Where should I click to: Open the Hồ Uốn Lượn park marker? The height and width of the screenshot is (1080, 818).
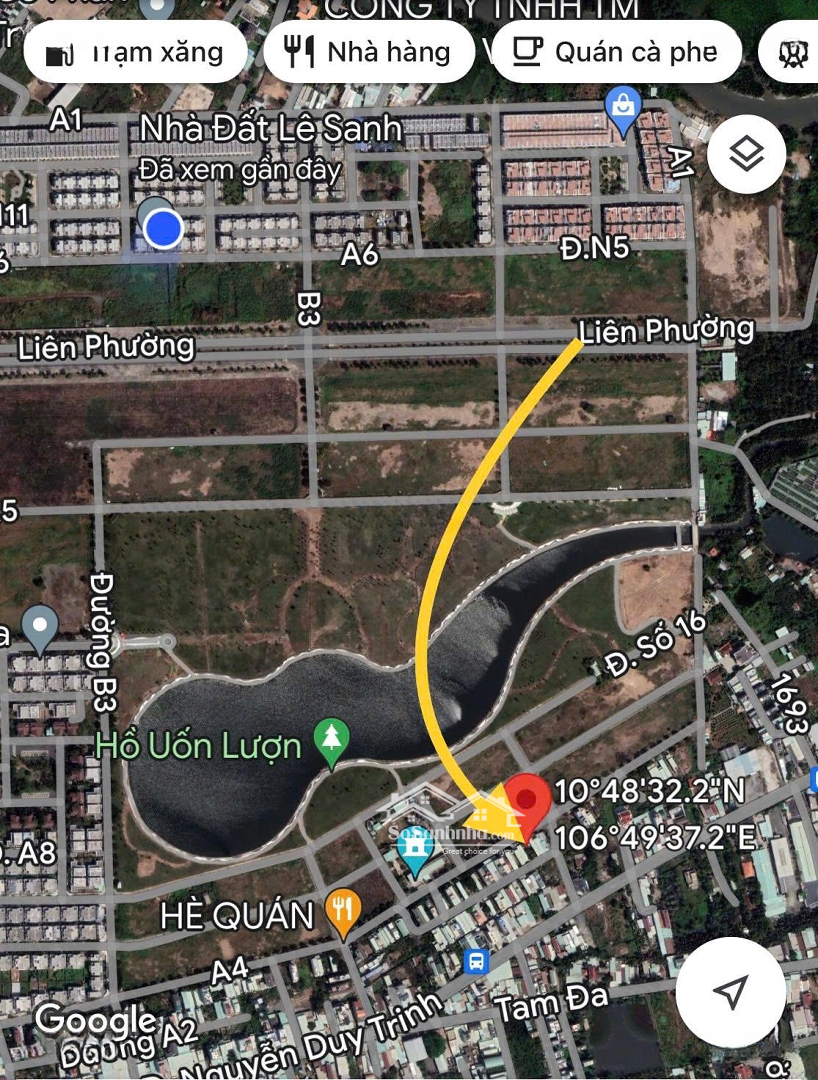pyautogui.click(x=330, y=739)
